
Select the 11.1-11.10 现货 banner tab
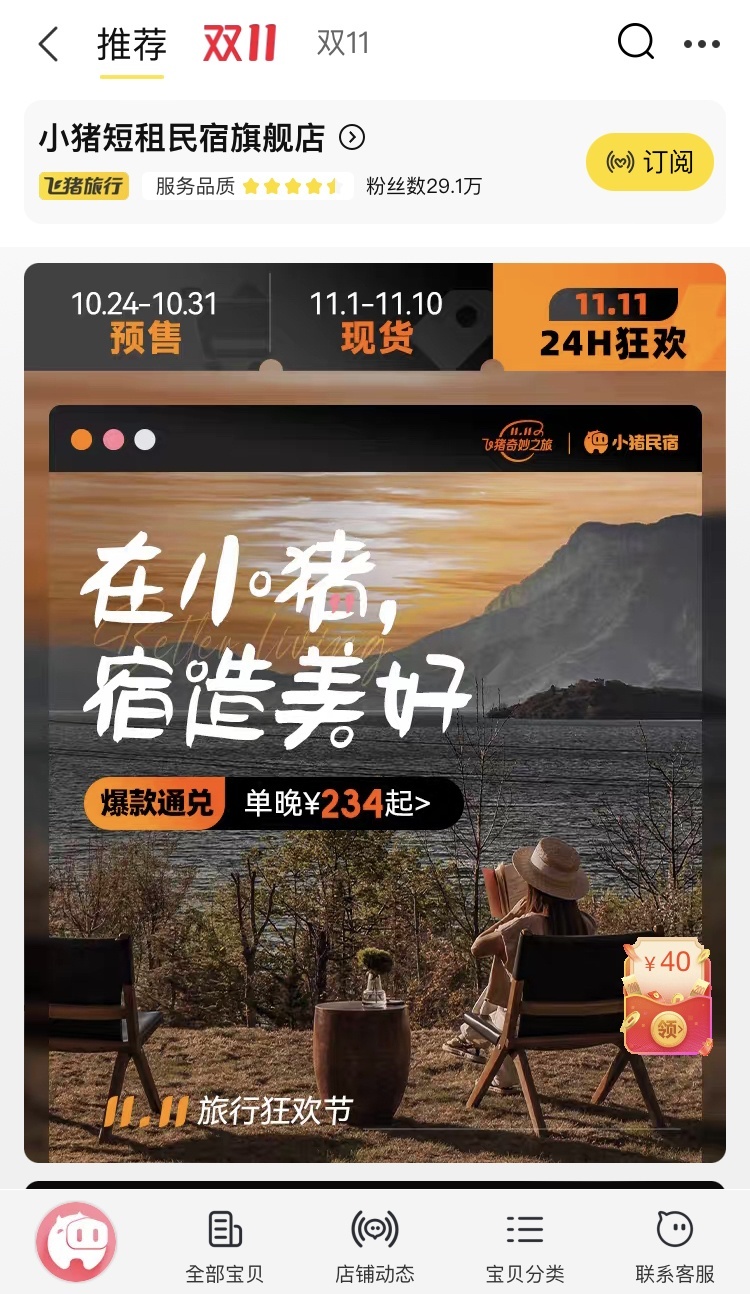(376, 322)
